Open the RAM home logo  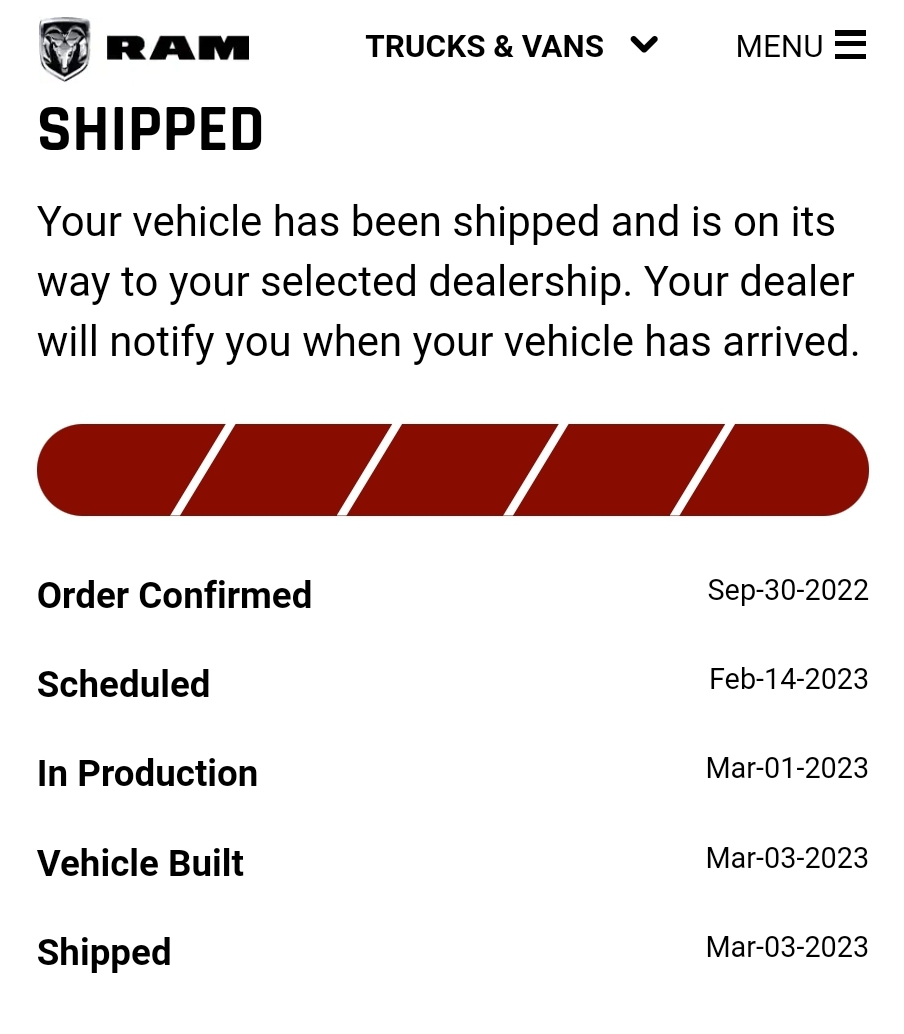[144, 47]
